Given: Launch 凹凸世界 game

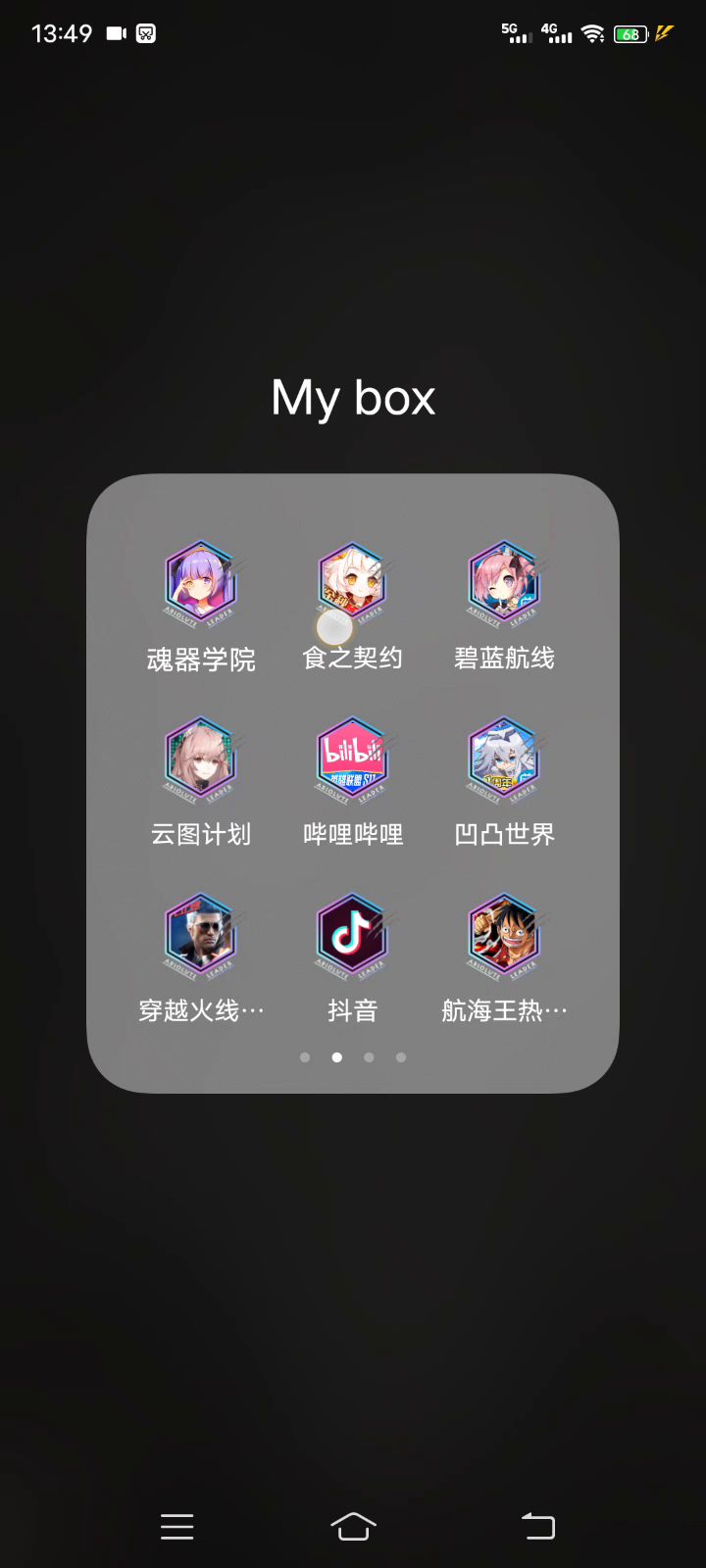Looking at the screenshot, I should click(504, 761).
